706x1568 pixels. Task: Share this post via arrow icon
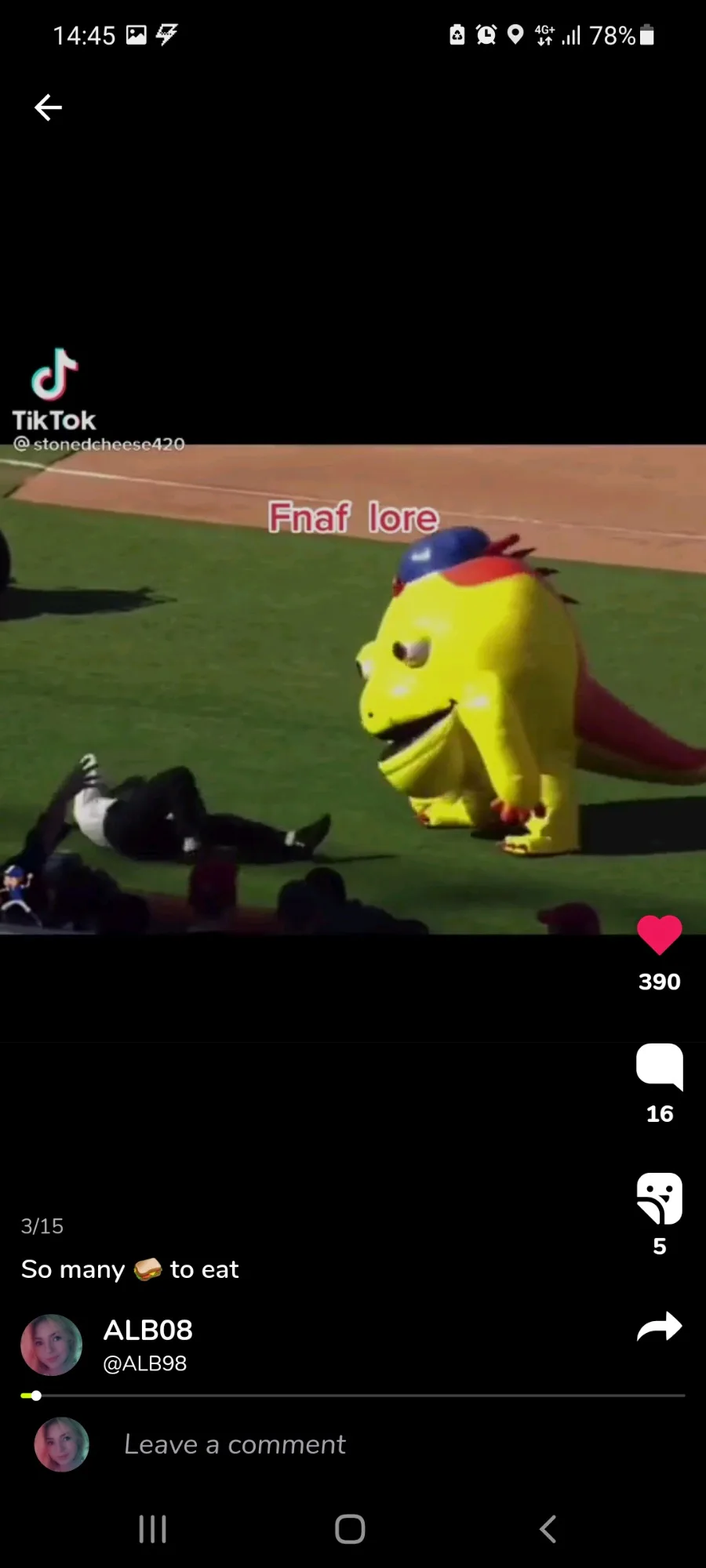[659, 1327]
